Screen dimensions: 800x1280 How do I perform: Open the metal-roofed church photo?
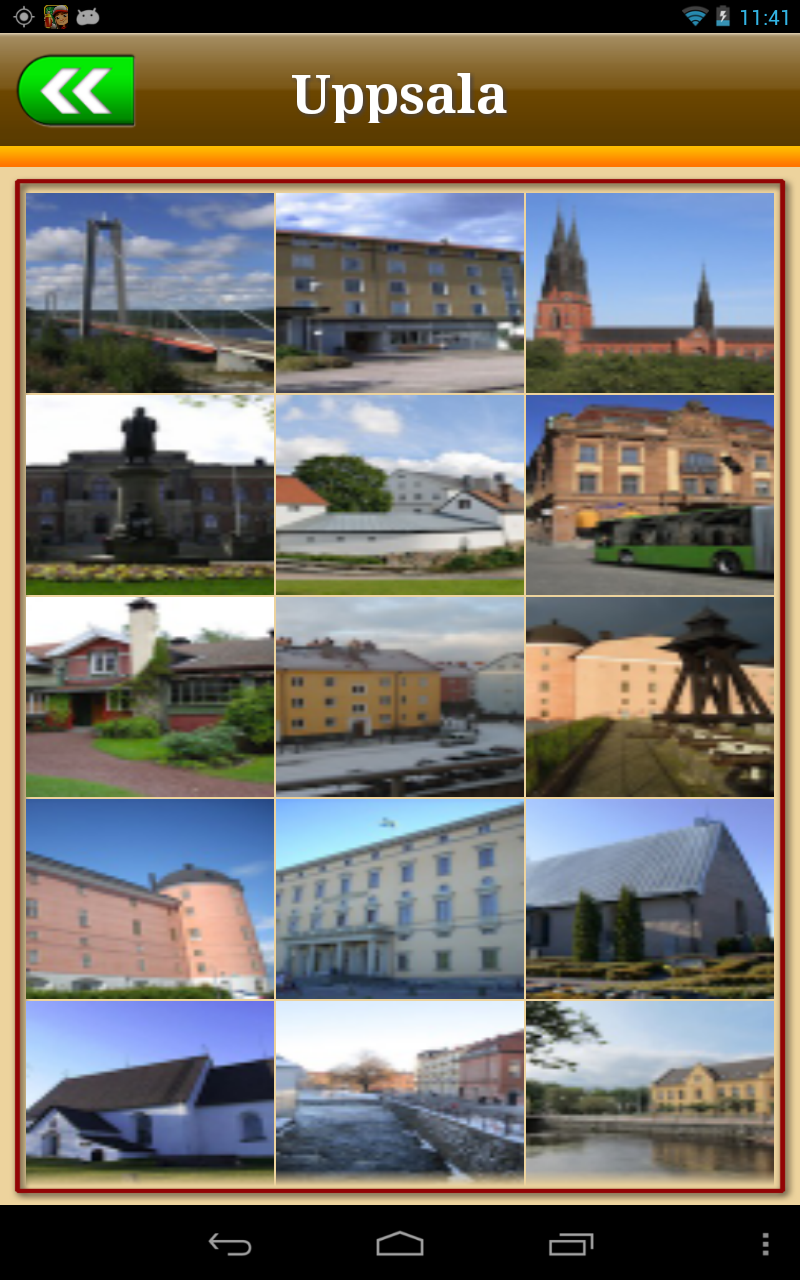tap(650, 898)
